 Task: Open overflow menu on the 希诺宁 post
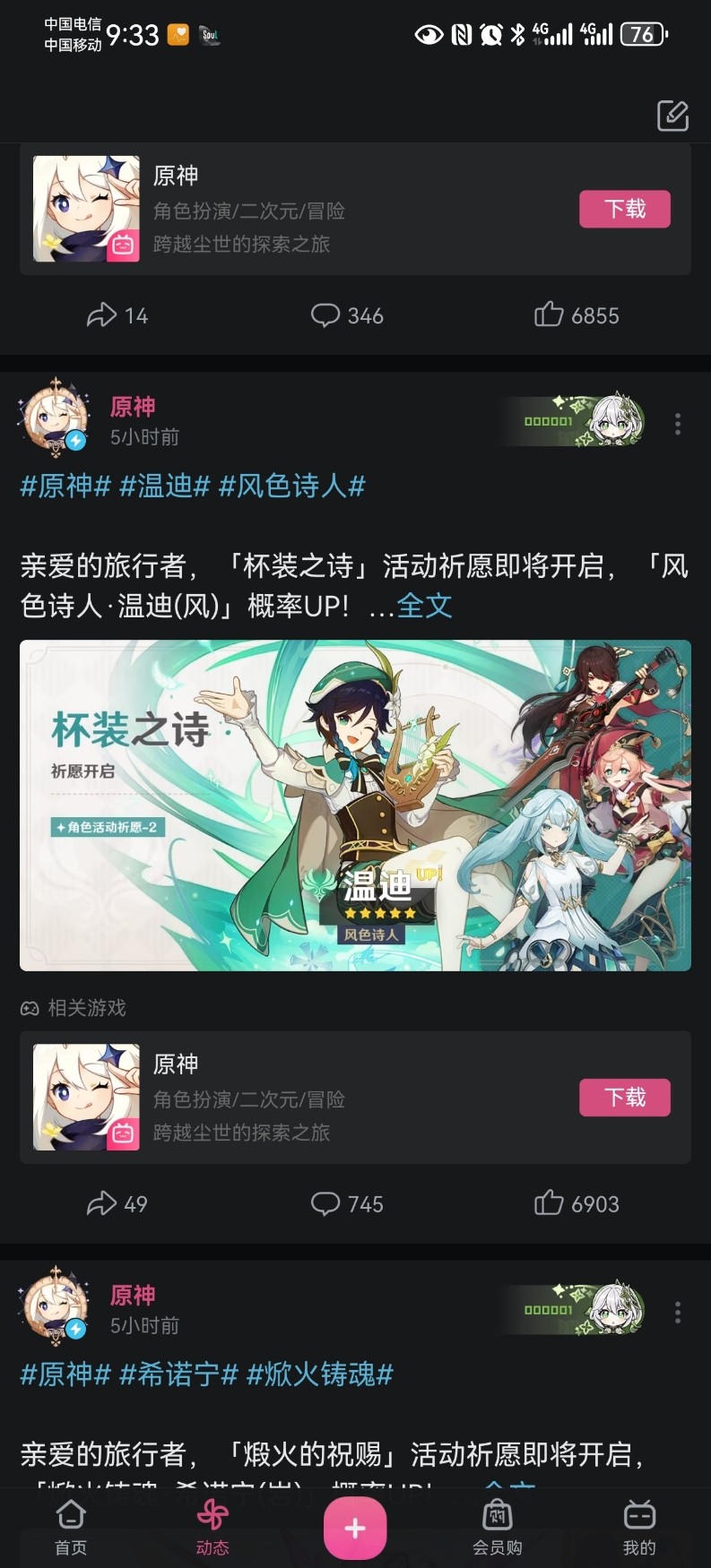[x=678, y=1313]
